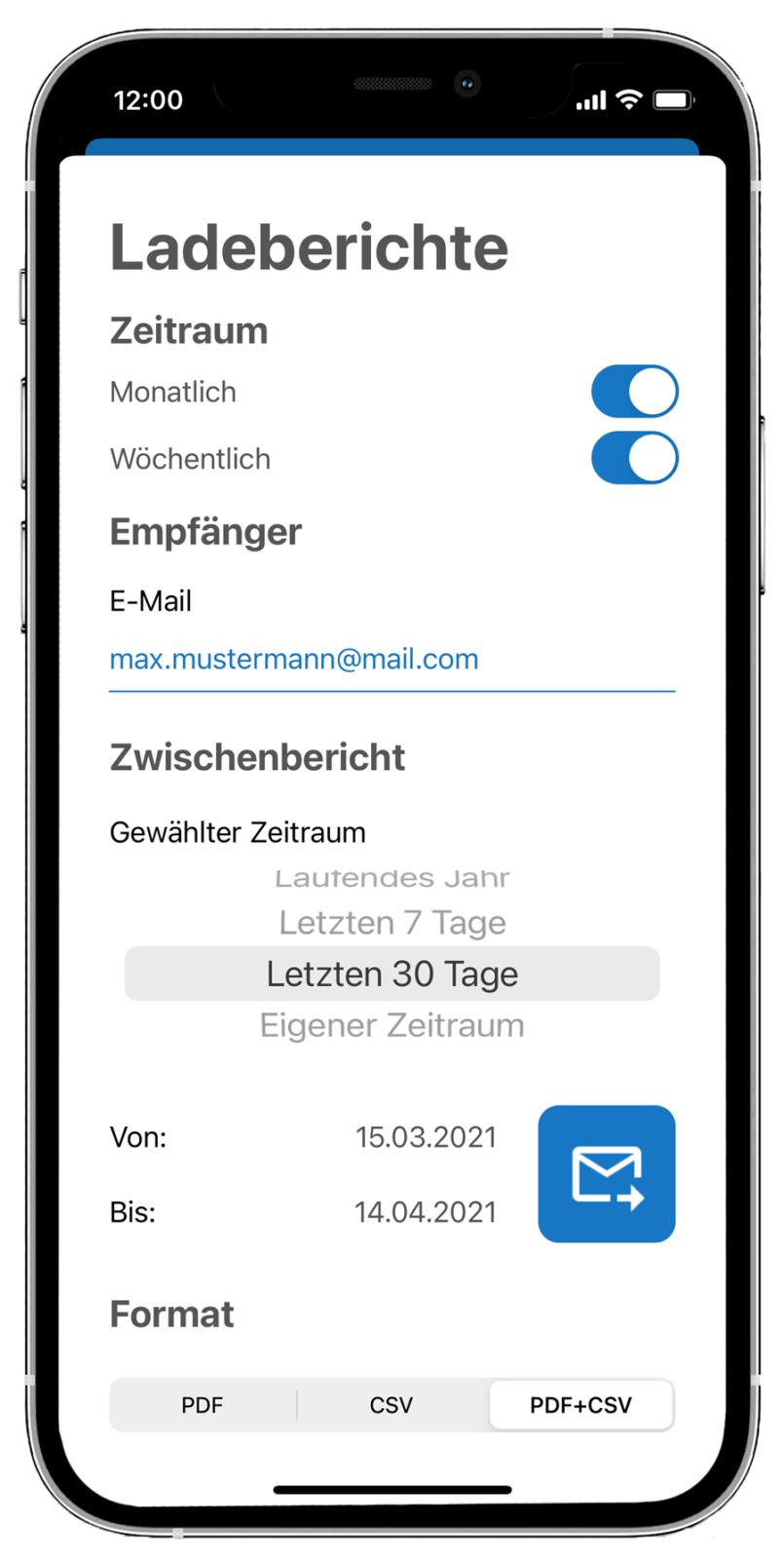Send the interim report by email
784x1565 pixels.
coord(606,1173)
